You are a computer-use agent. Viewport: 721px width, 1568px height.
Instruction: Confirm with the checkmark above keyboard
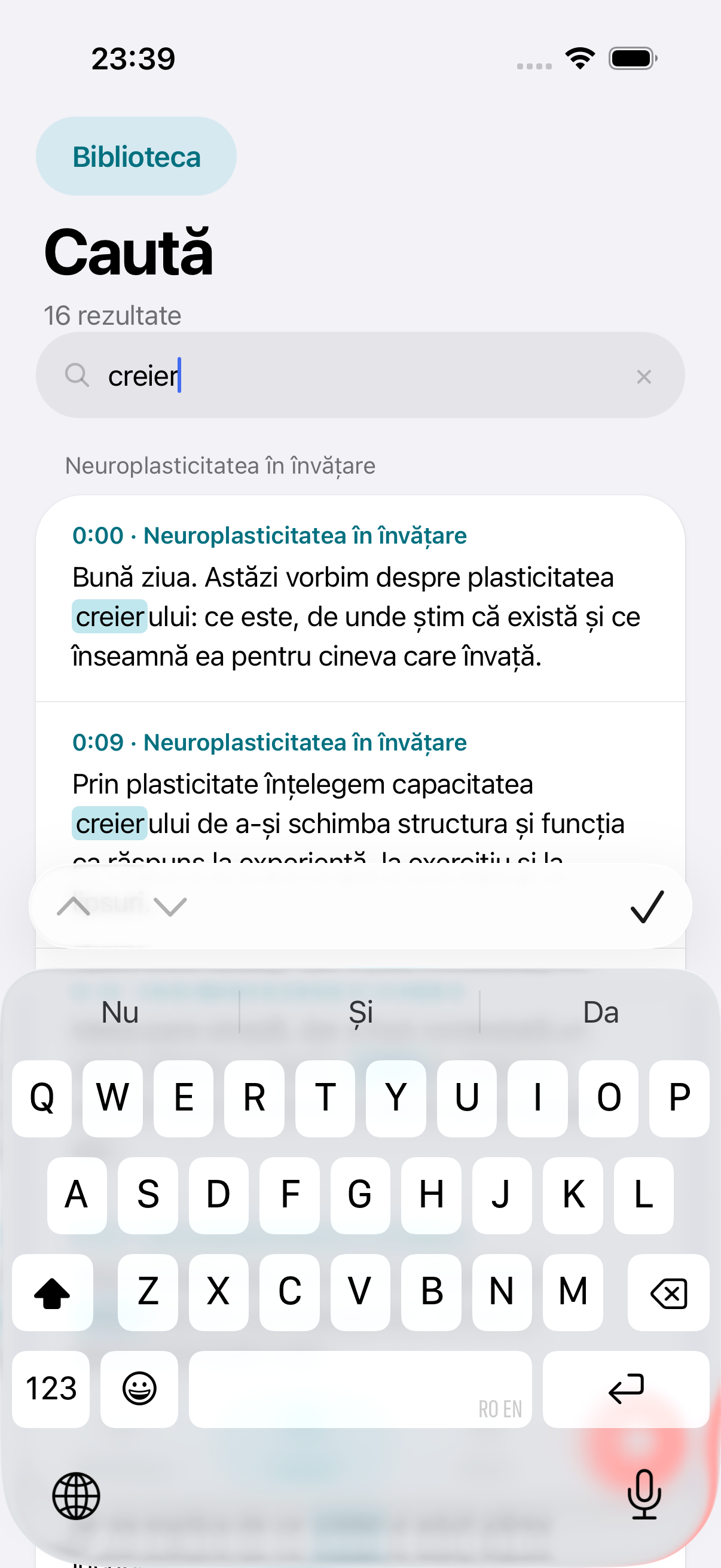point(647,907)
